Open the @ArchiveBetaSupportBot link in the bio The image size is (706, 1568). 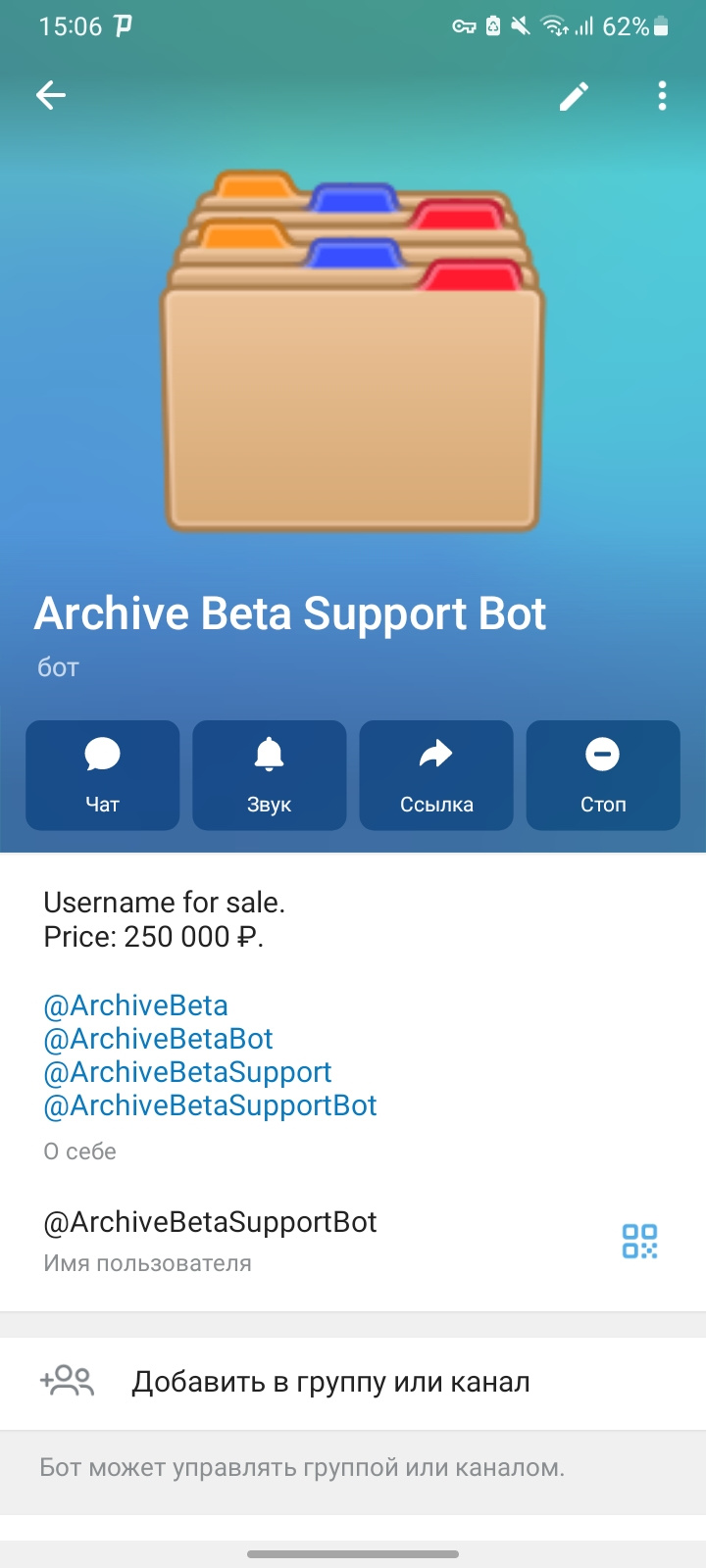click(x=211, y=1105)
